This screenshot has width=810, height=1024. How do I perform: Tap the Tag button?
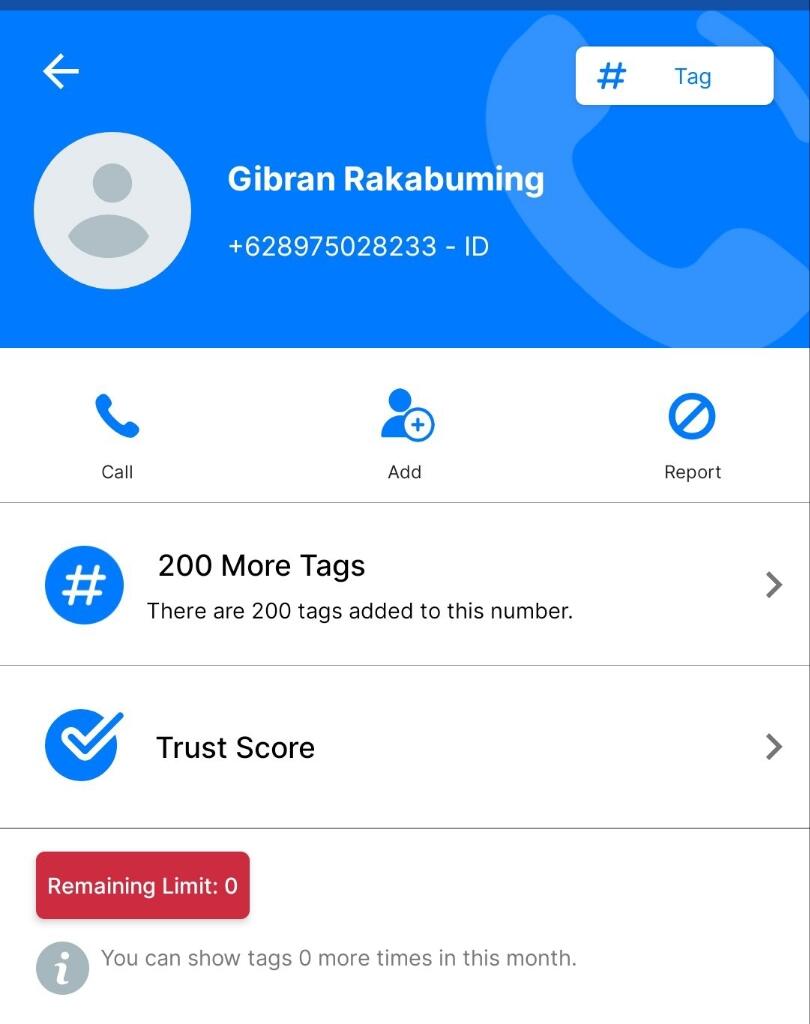(x=674, y=76)
